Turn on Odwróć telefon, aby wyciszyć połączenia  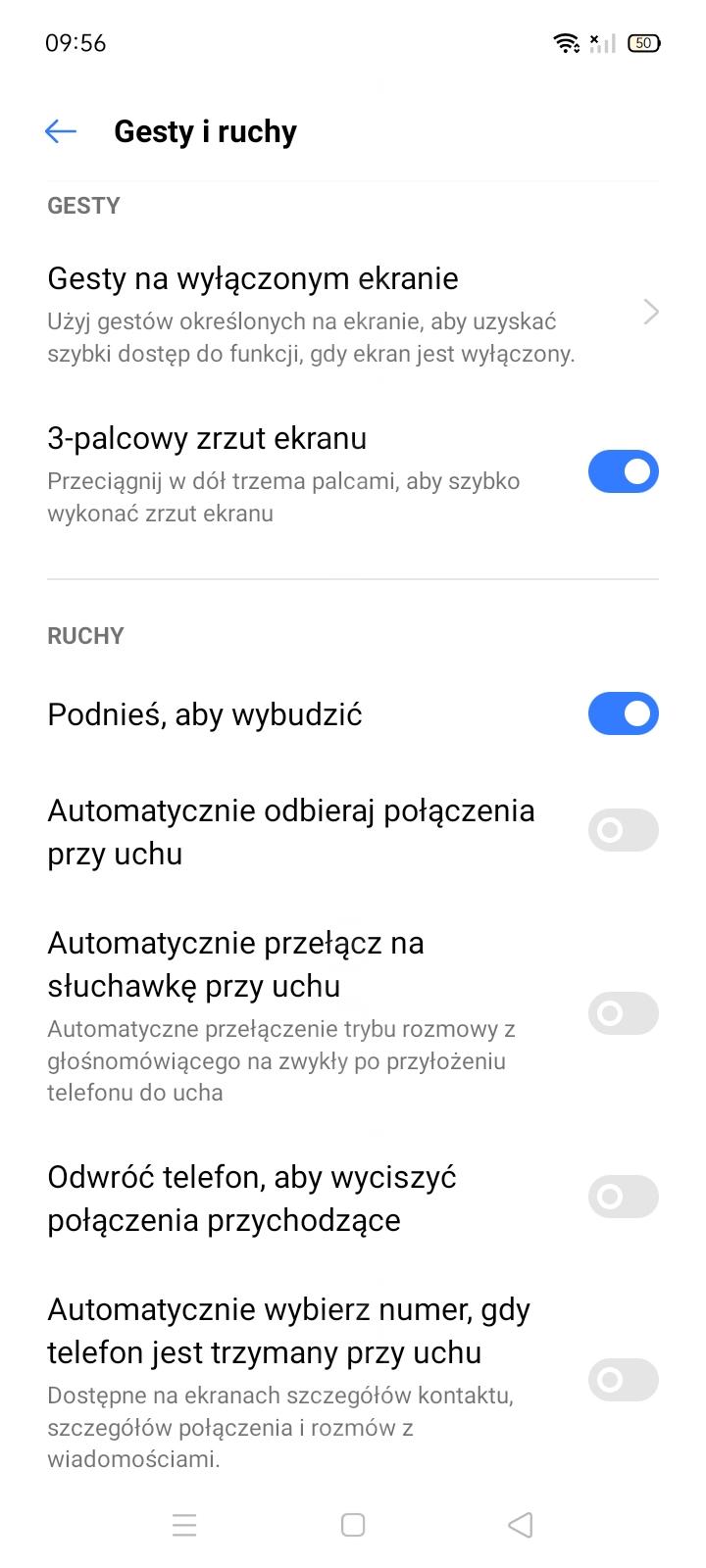(x=623, y=1197)
